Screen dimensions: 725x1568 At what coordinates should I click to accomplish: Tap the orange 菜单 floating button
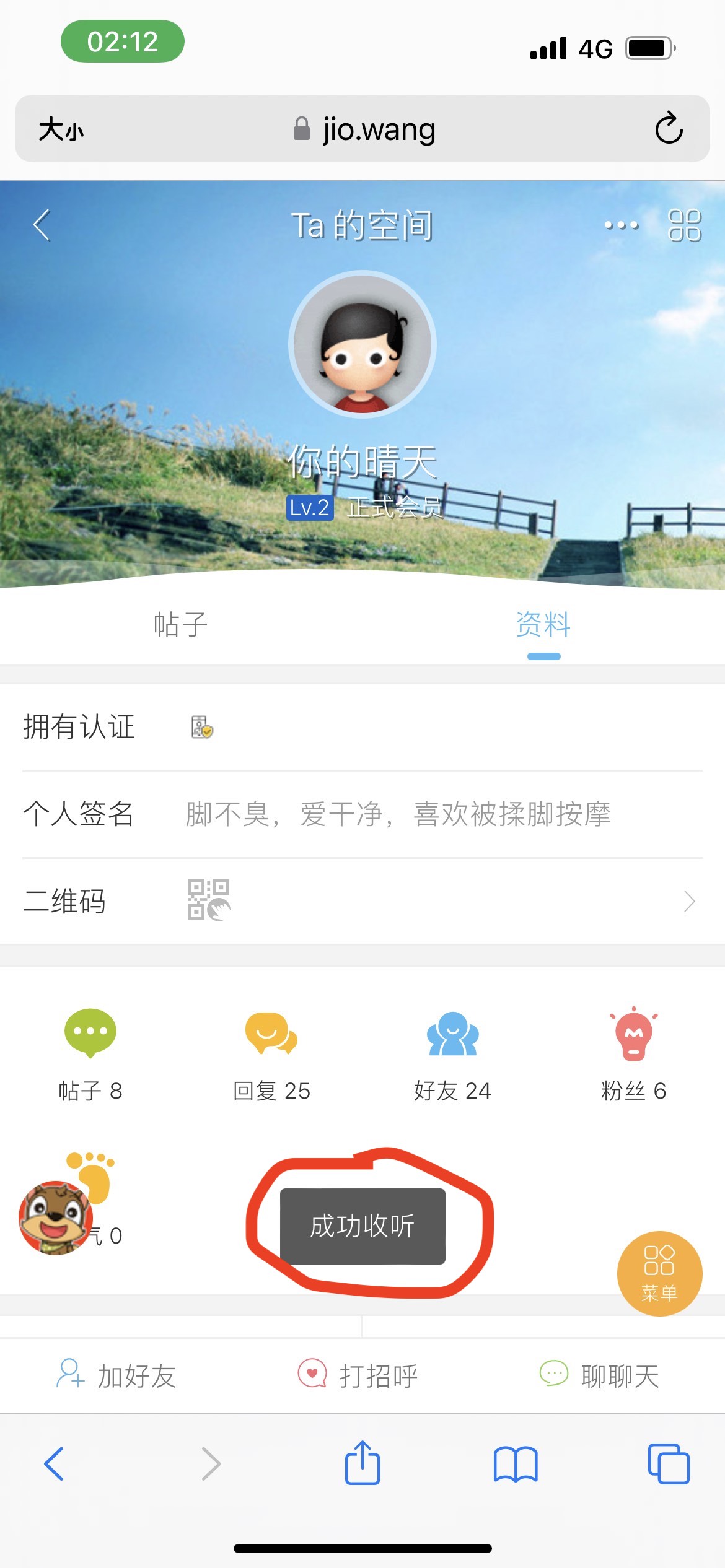[x=659, y=1273]
